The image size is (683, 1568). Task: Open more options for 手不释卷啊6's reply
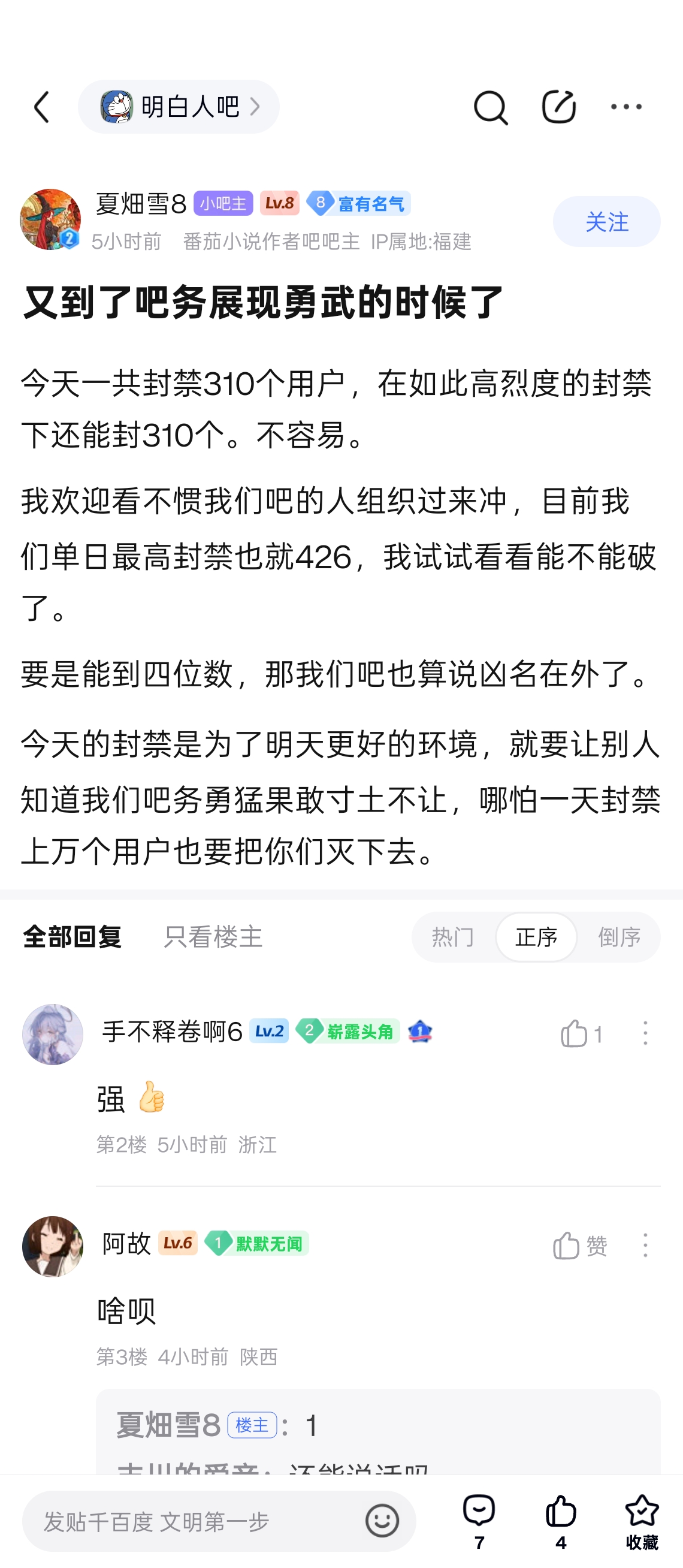pyautogui.click(x=645, y=1033)
